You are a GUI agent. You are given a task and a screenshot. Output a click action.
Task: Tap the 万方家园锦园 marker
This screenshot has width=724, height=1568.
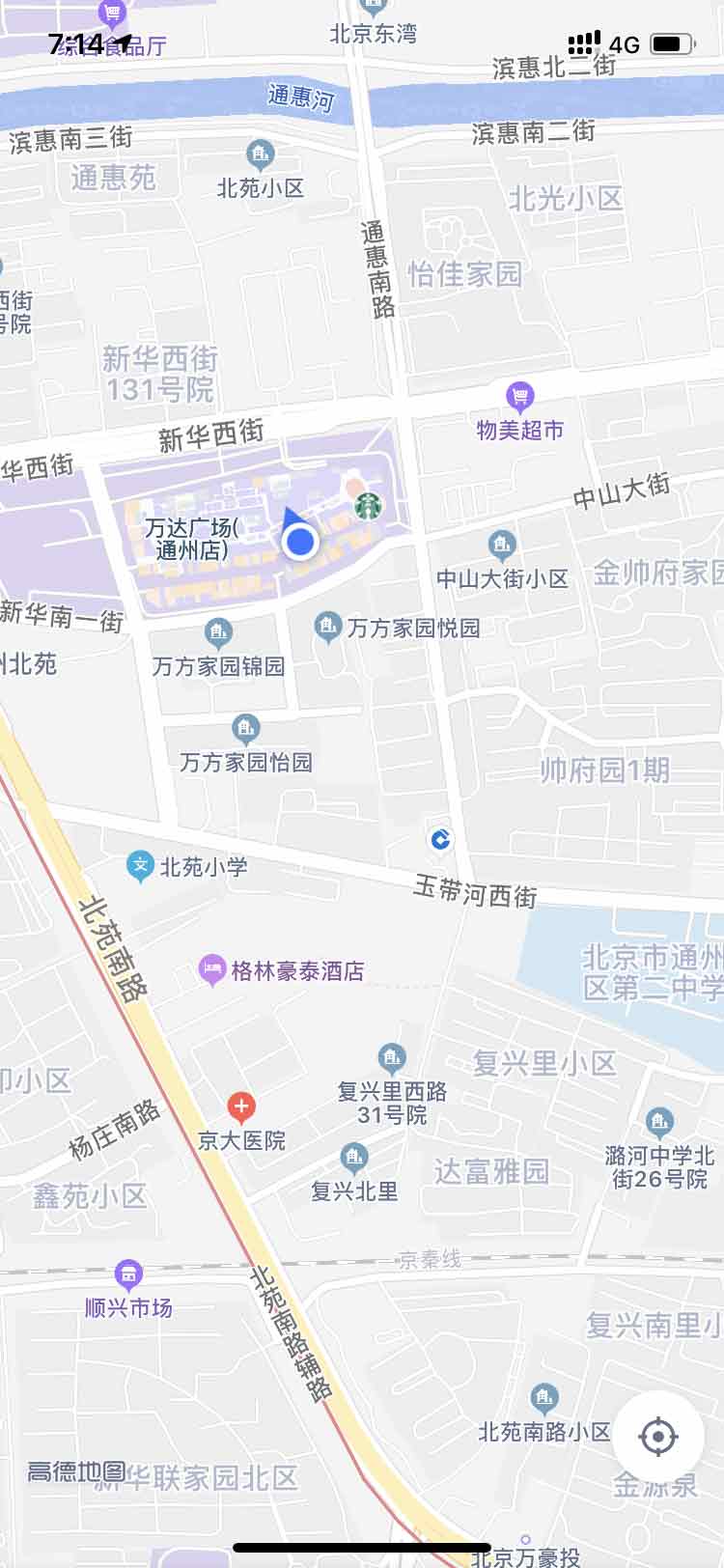click(219, 633)
